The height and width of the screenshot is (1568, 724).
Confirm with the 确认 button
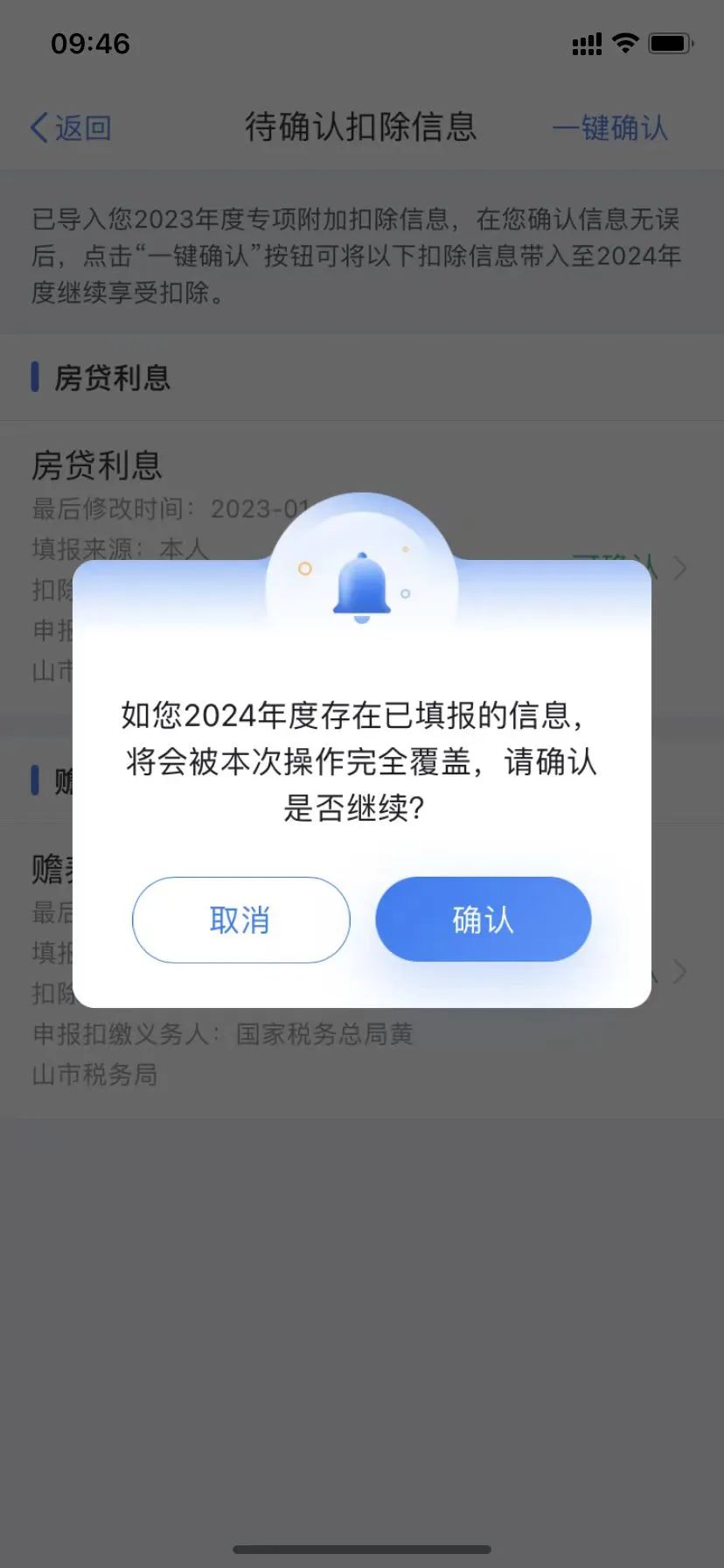(x=484, y=920)
